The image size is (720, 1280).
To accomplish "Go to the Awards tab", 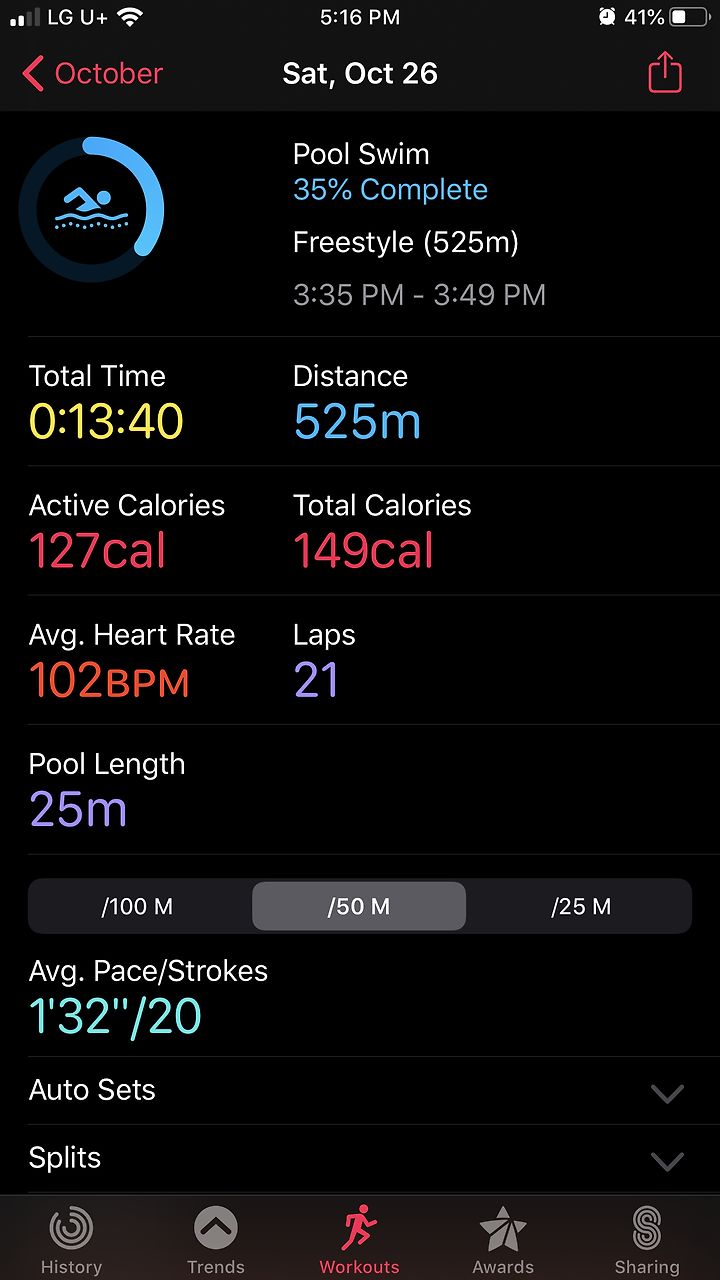I will [x=503, y=1240].
